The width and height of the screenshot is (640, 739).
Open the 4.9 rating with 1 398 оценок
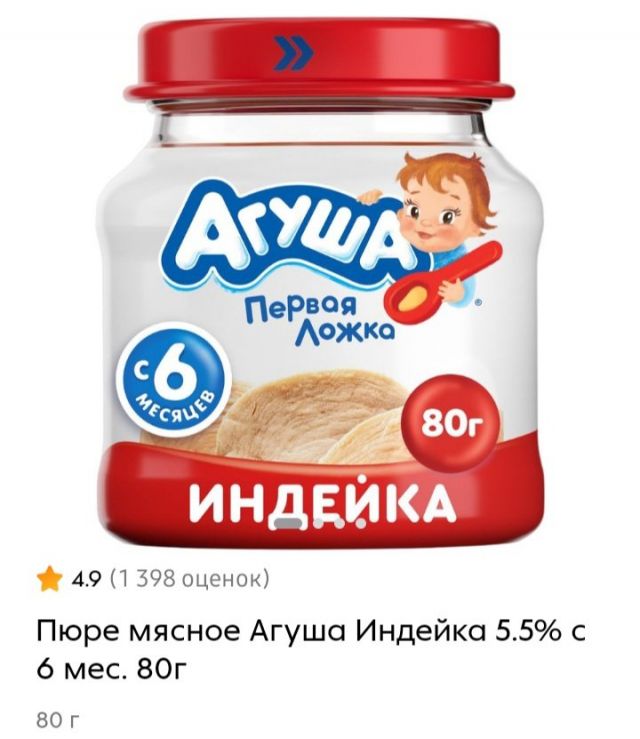click(x=152, y=578)
